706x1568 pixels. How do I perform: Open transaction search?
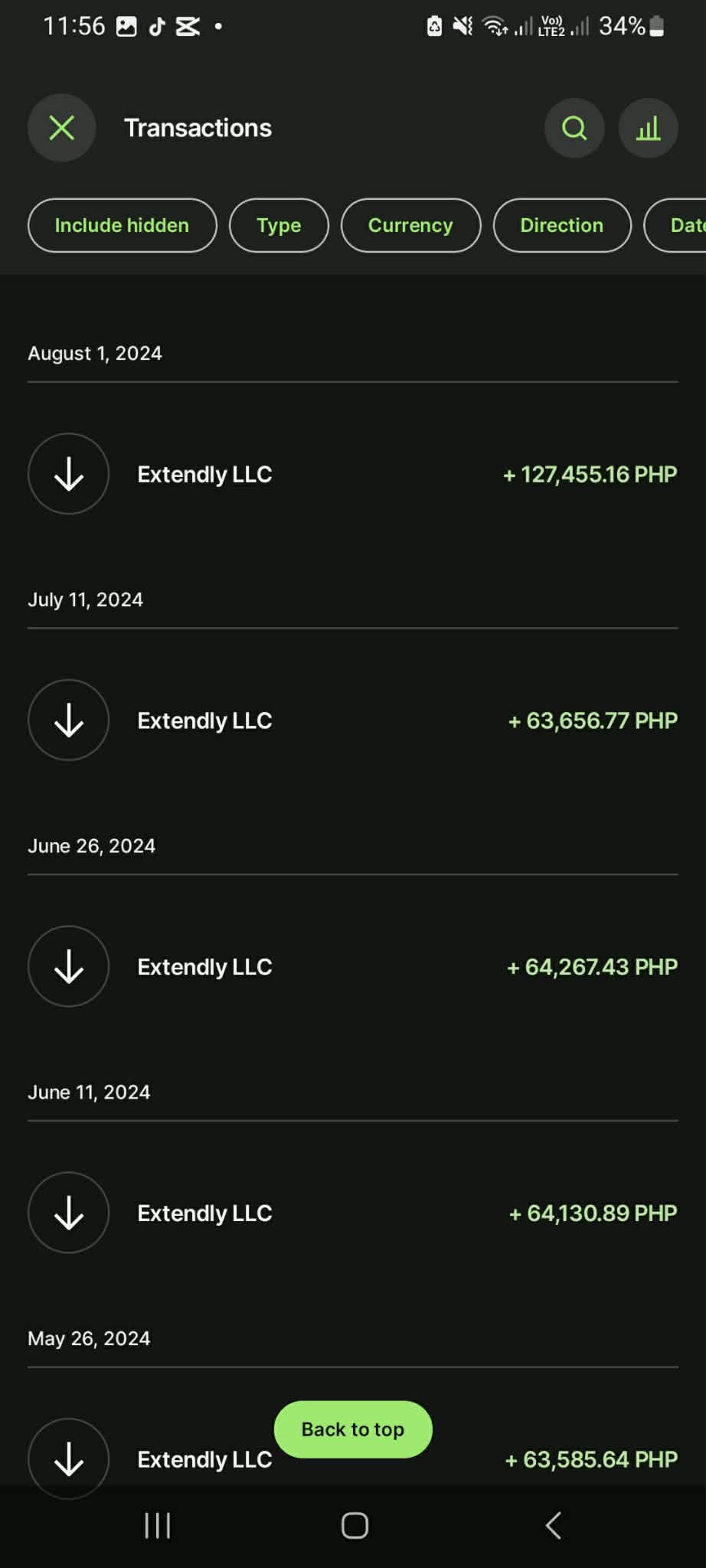click(574, 128)
